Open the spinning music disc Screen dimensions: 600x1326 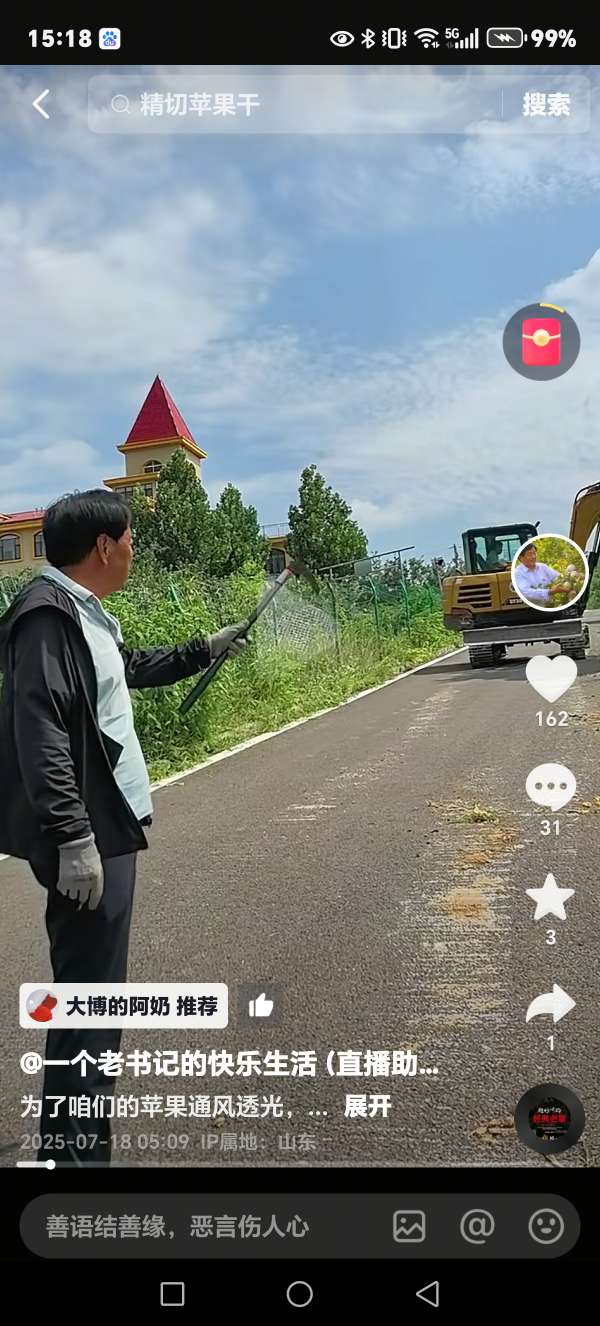(549, 1118)
